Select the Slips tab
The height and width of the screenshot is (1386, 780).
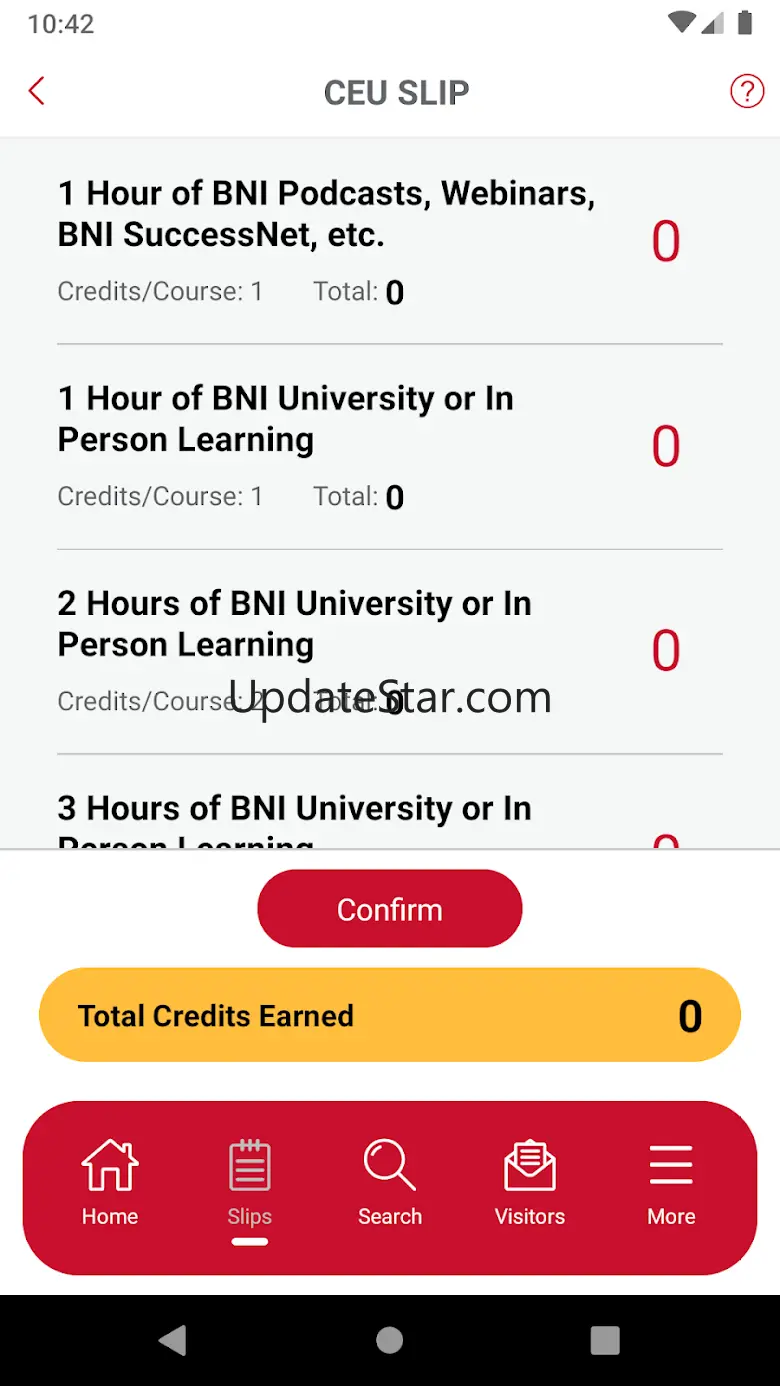[249, 1184]
